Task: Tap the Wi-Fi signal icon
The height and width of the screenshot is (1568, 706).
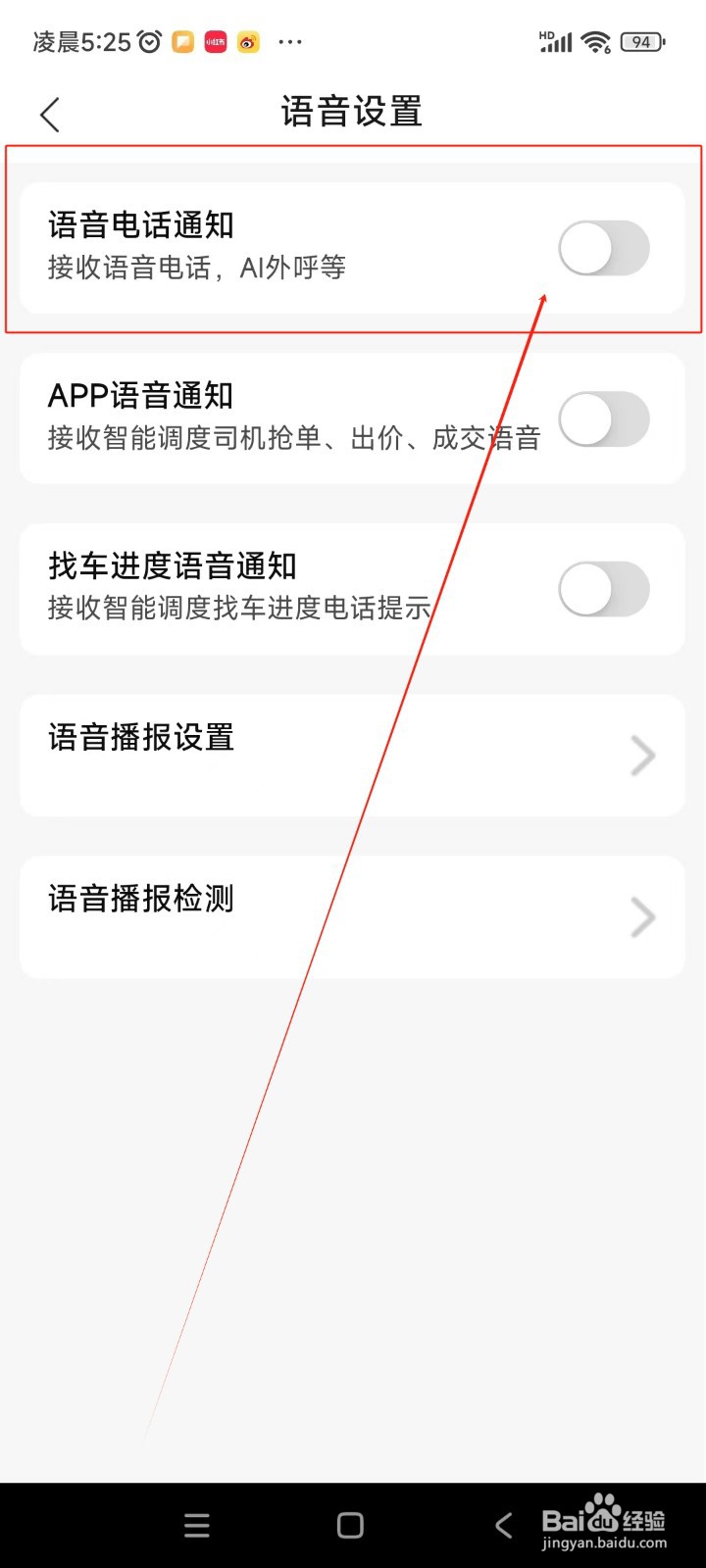Action: [x=595, y=41]
